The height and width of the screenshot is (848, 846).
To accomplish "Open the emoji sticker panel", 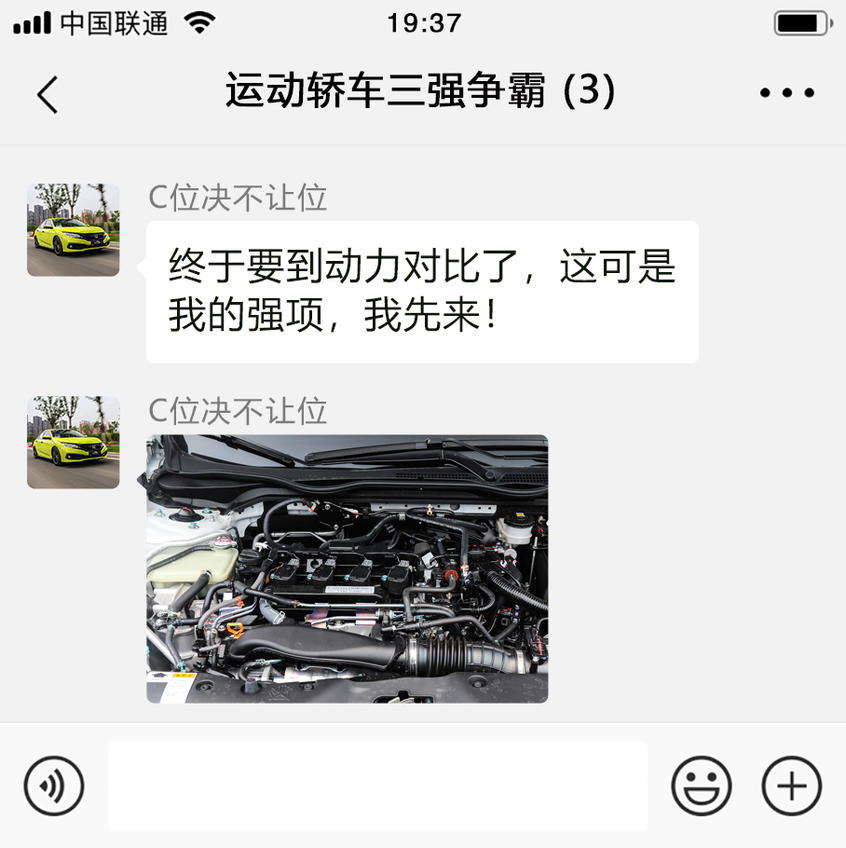I will pyautogui.click(x=701, y=786).
